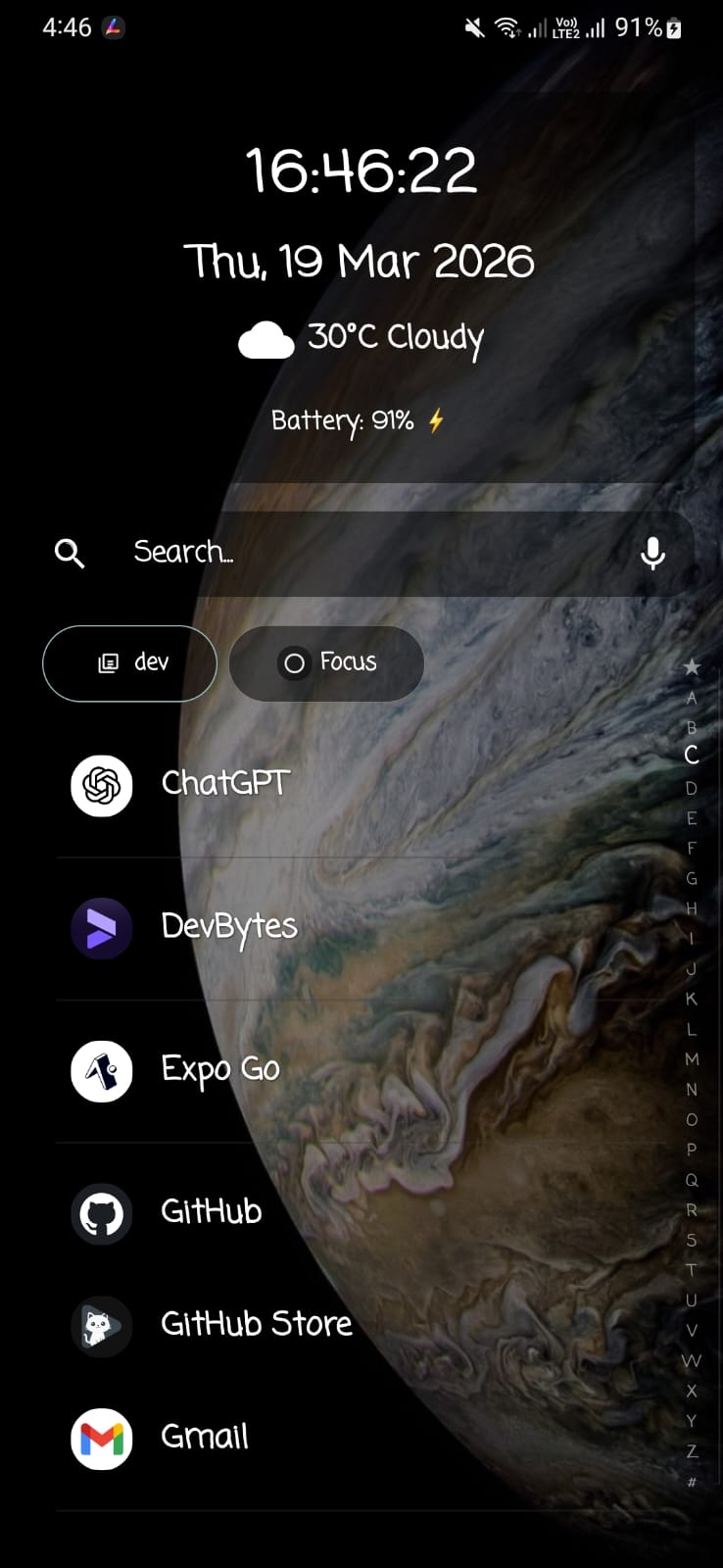Start voice search with the microphone

tap(652, 554)
